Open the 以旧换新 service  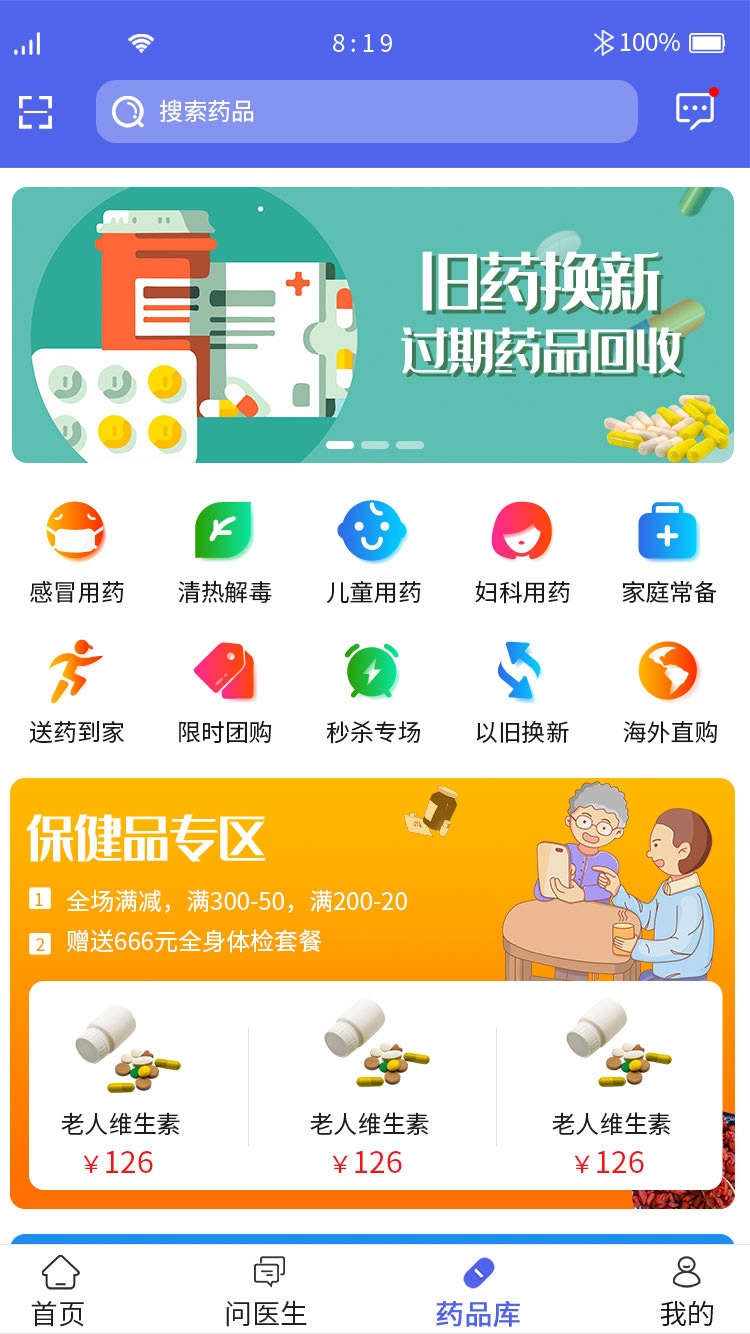tap(522, 692)
